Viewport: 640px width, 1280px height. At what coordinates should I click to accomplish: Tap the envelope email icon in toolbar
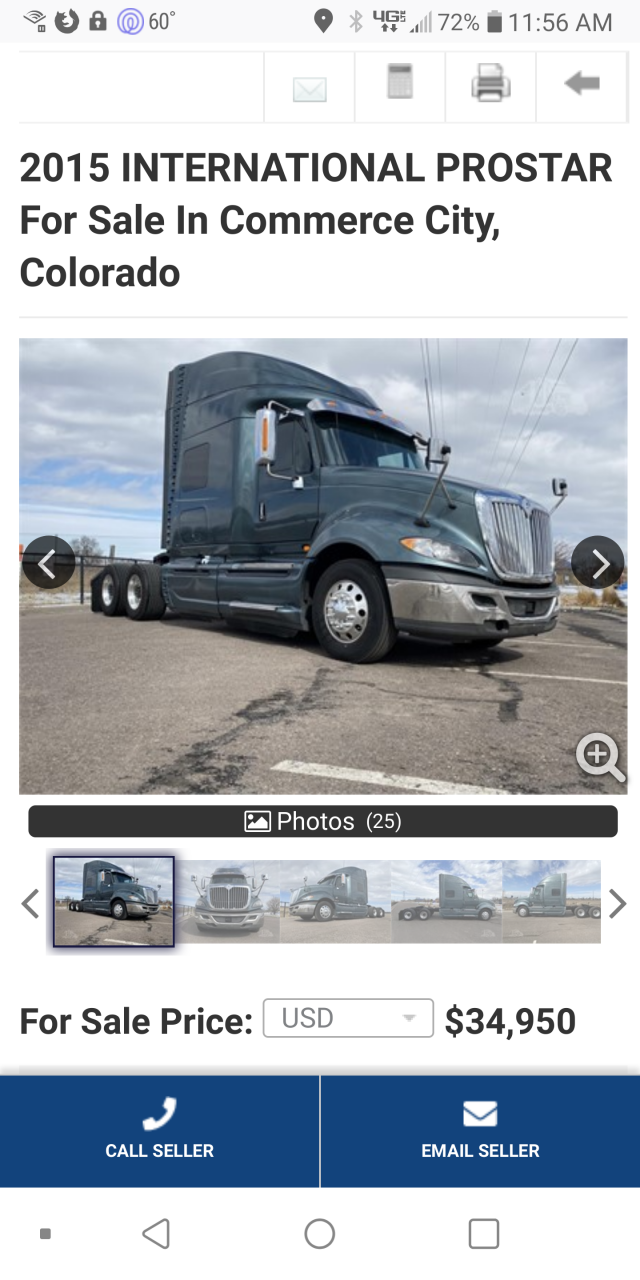(x=309, y=88)
